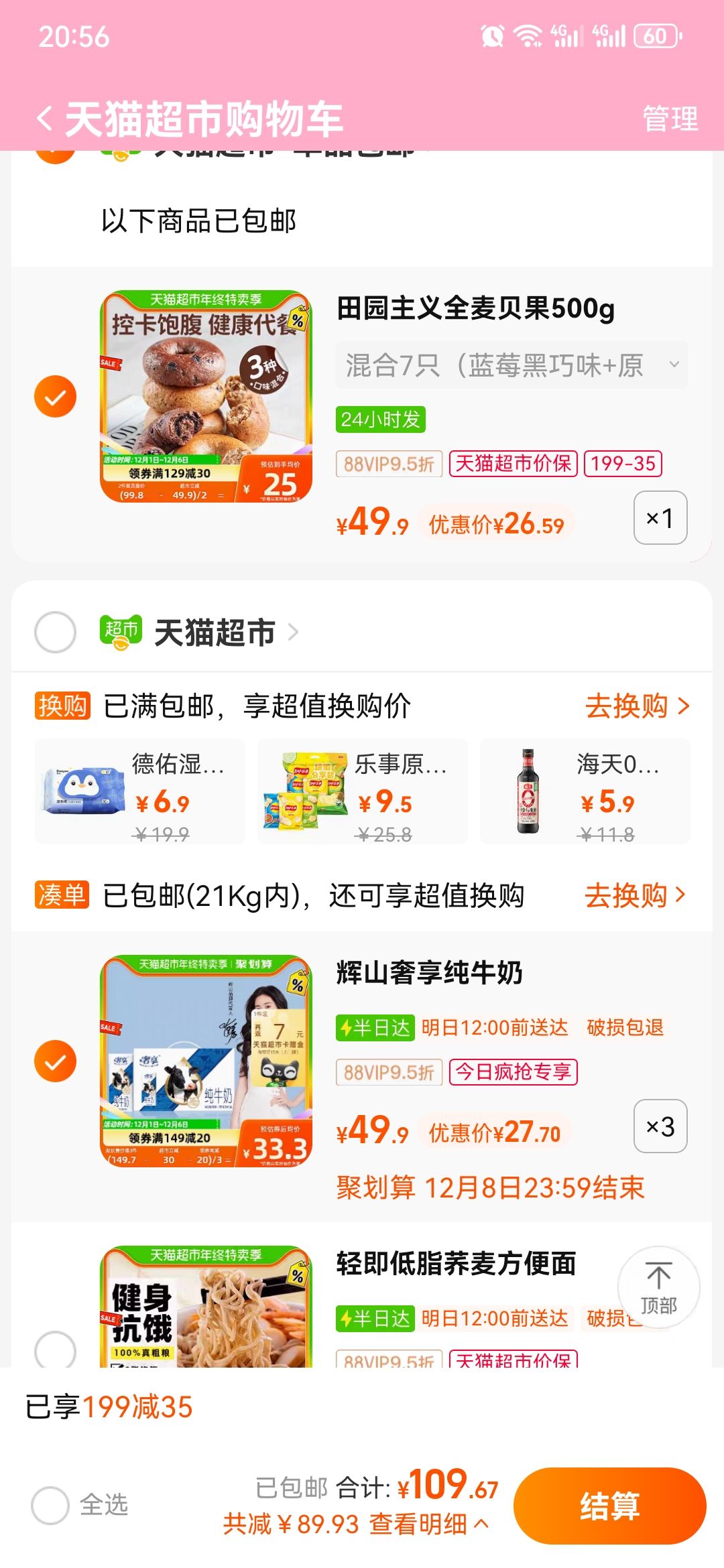Tap the orange 换购 badge icon
This screenshot has width=724, height=1568.
click(x=63, y=706)
